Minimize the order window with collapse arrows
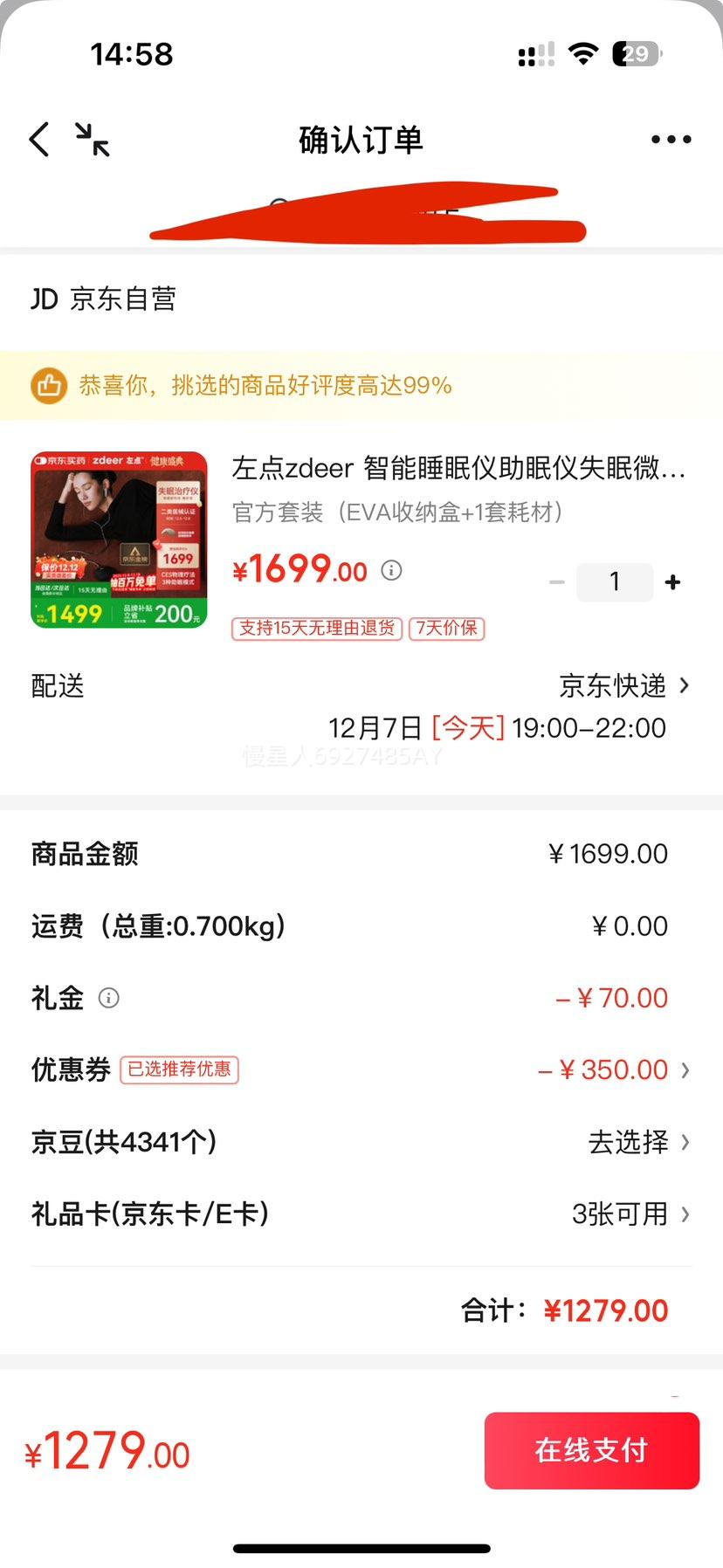Viewport: 723px width, 1568px height. [x=92, y=140]
